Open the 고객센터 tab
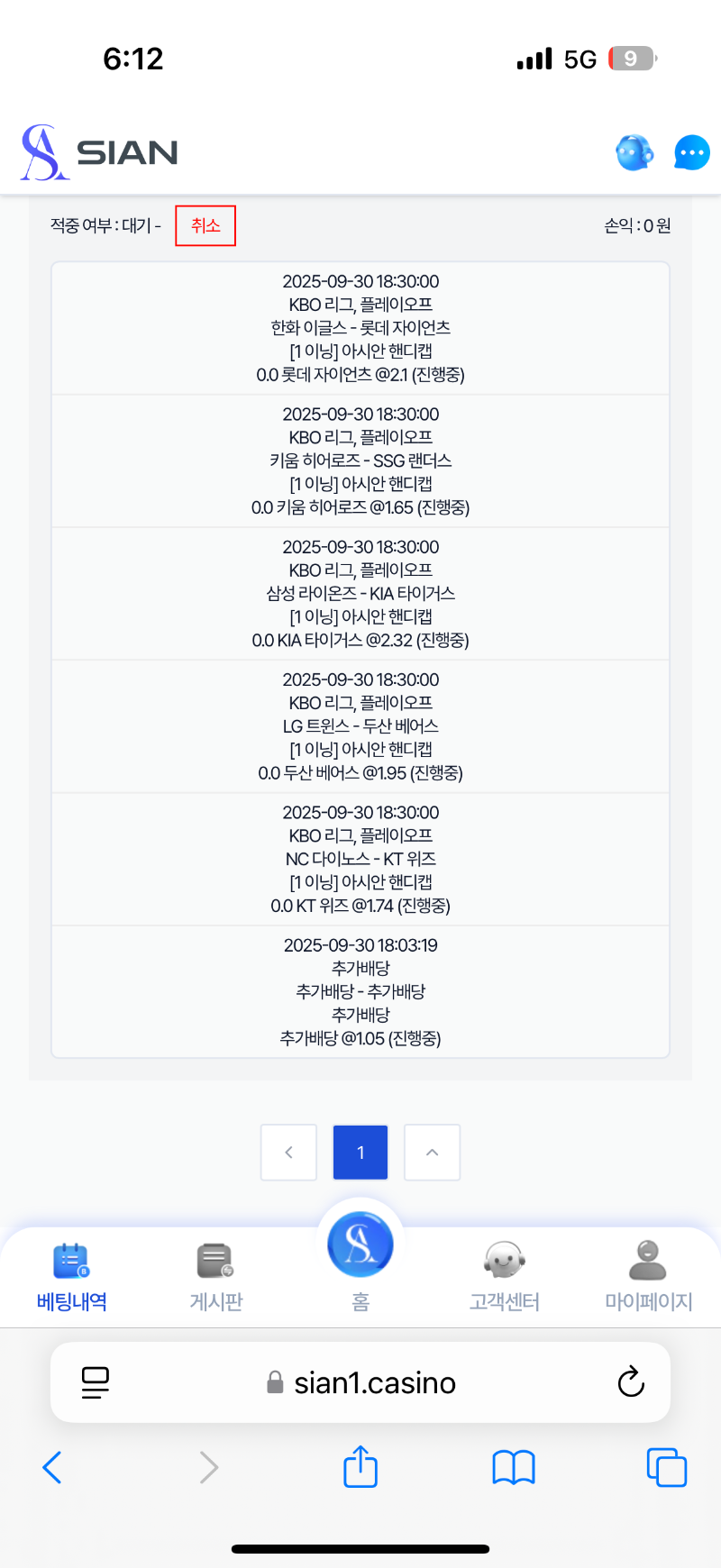Screen dimensions: 721x1568 tap(505, 1276)
